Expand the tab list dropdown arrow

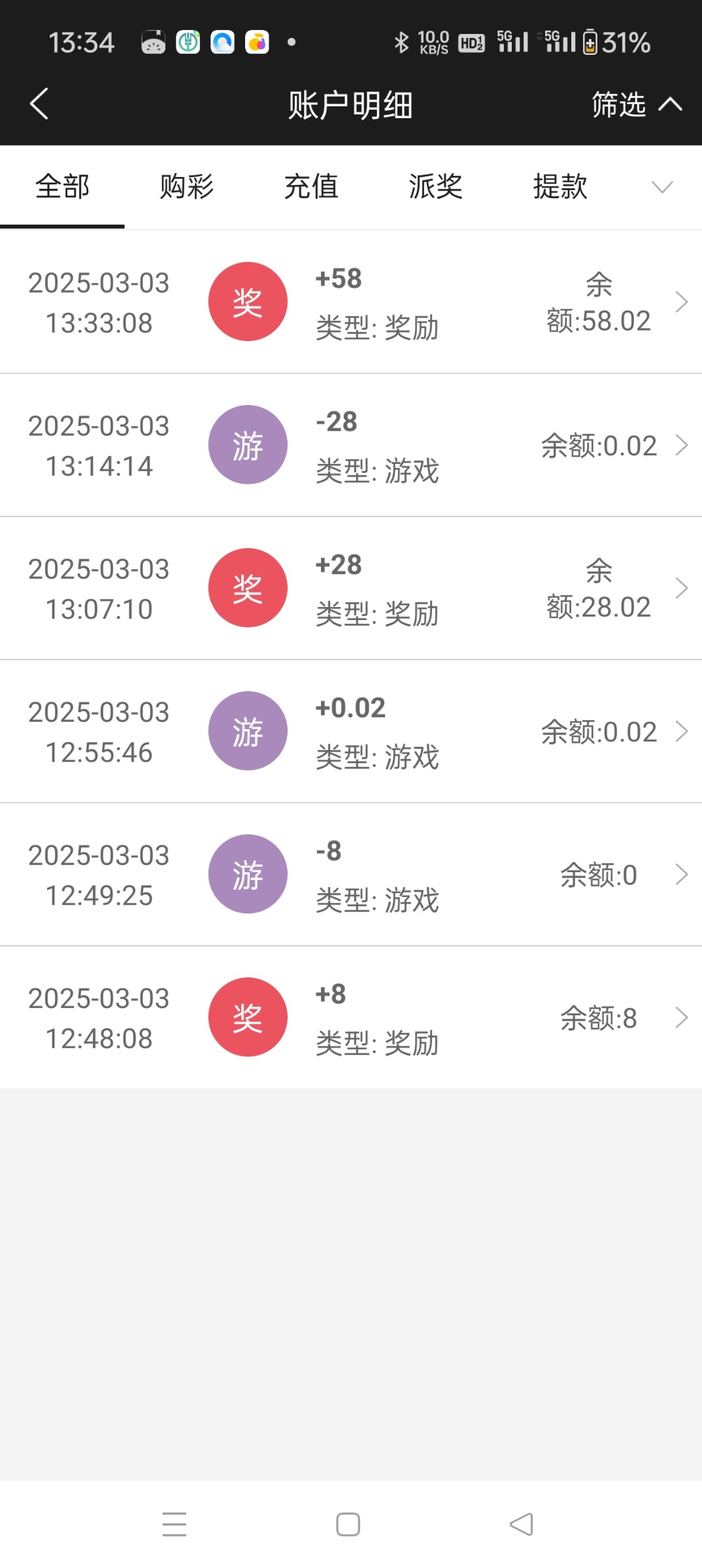661,188
